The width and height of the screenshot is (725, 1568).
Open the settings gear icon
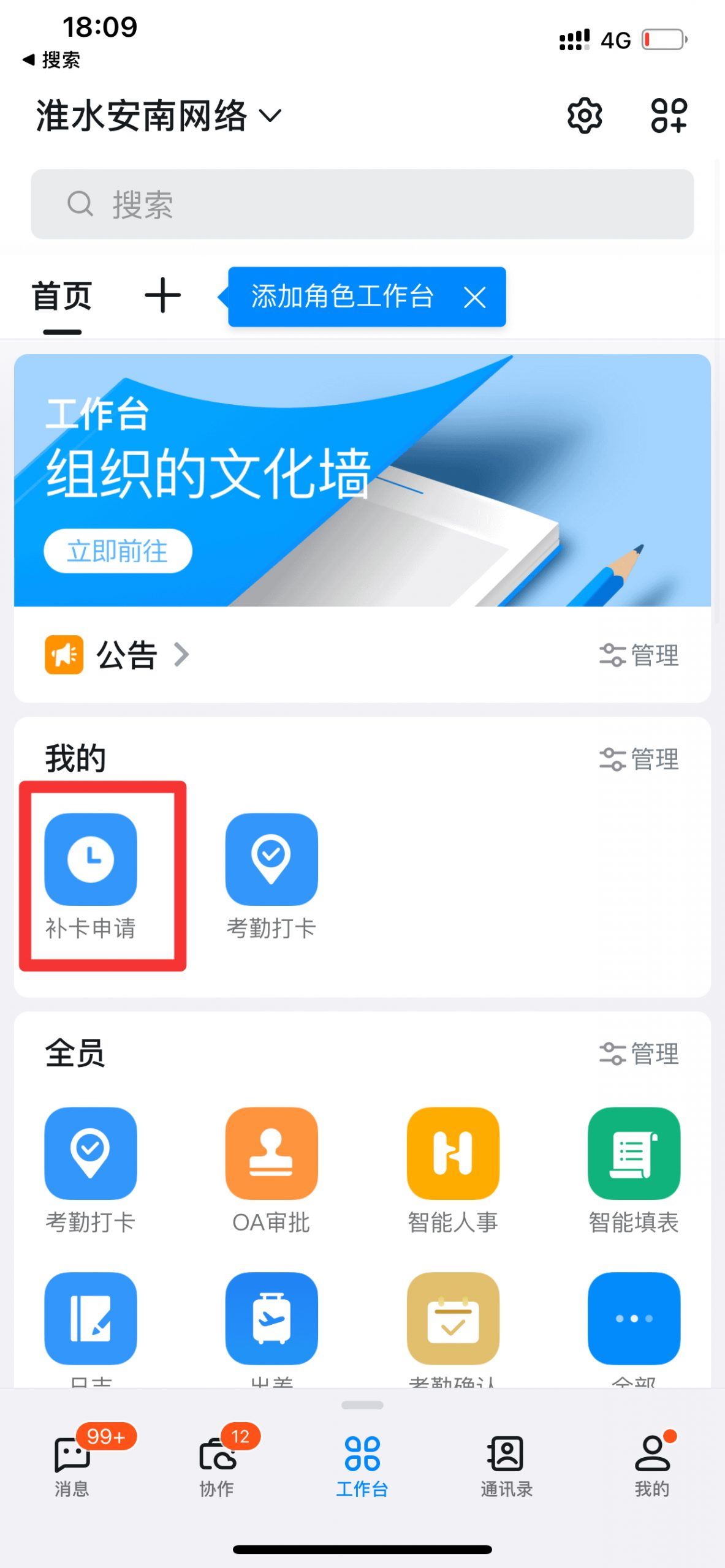point(584,115)
